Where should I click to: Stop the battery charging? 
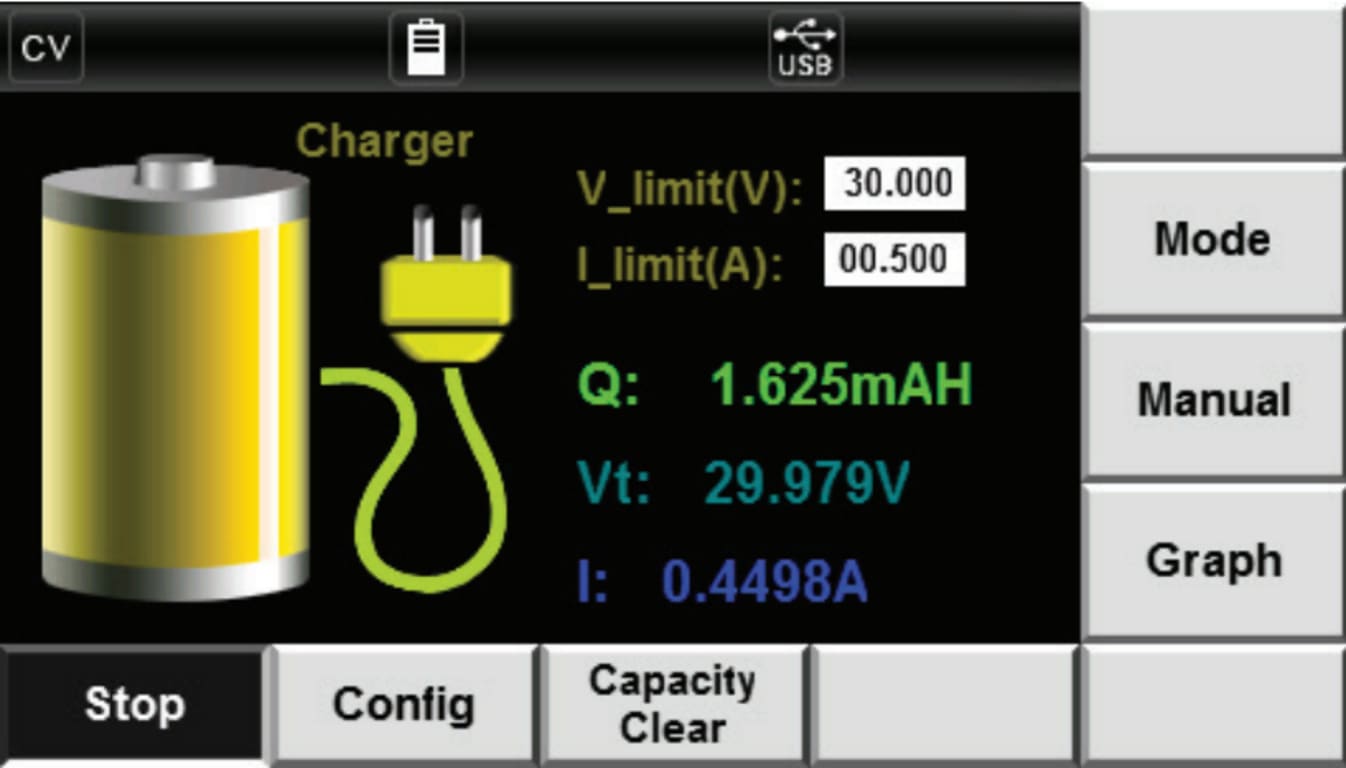134,705
